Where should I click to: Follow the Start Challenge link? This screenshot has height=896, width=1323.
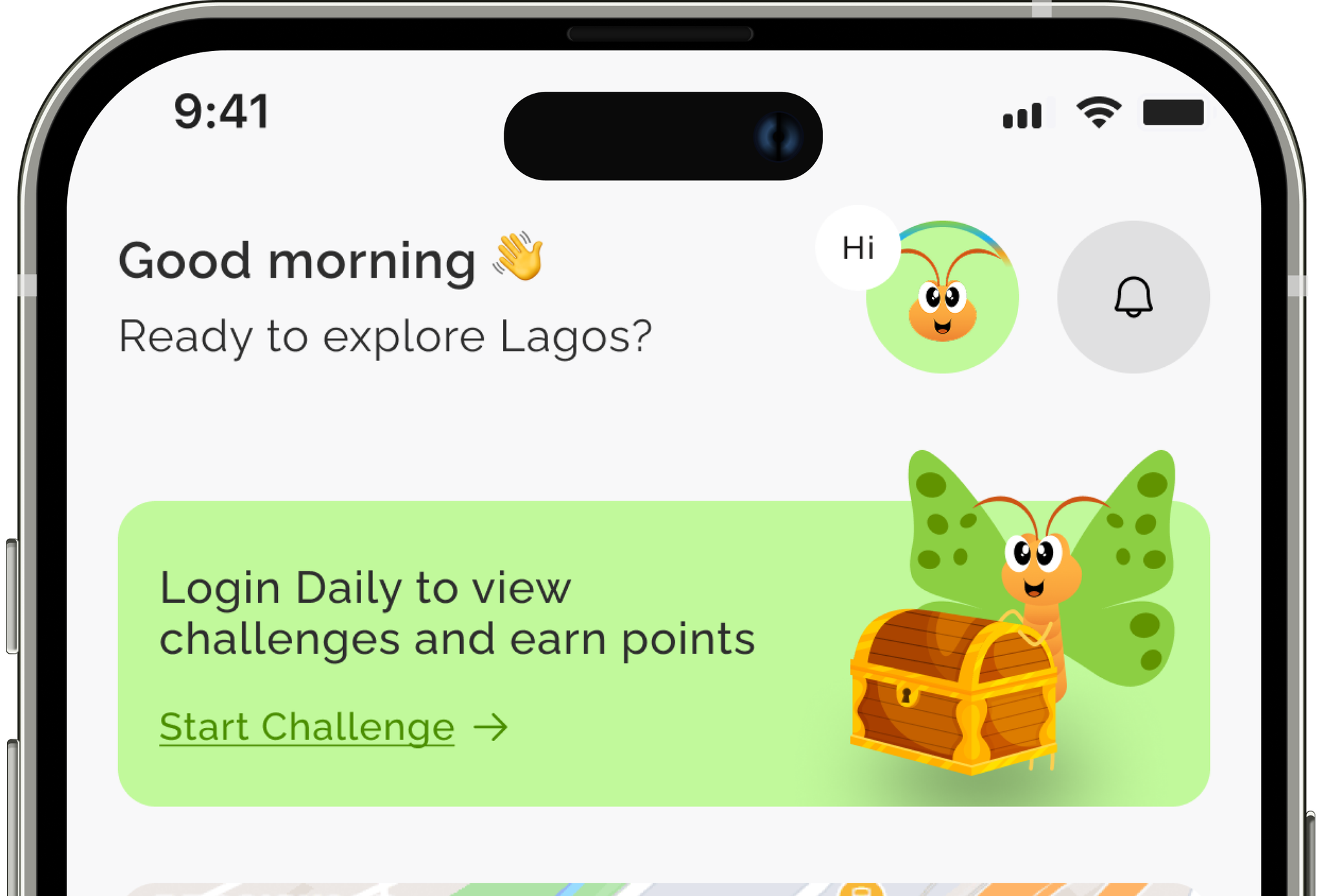(x=307, y=727)
